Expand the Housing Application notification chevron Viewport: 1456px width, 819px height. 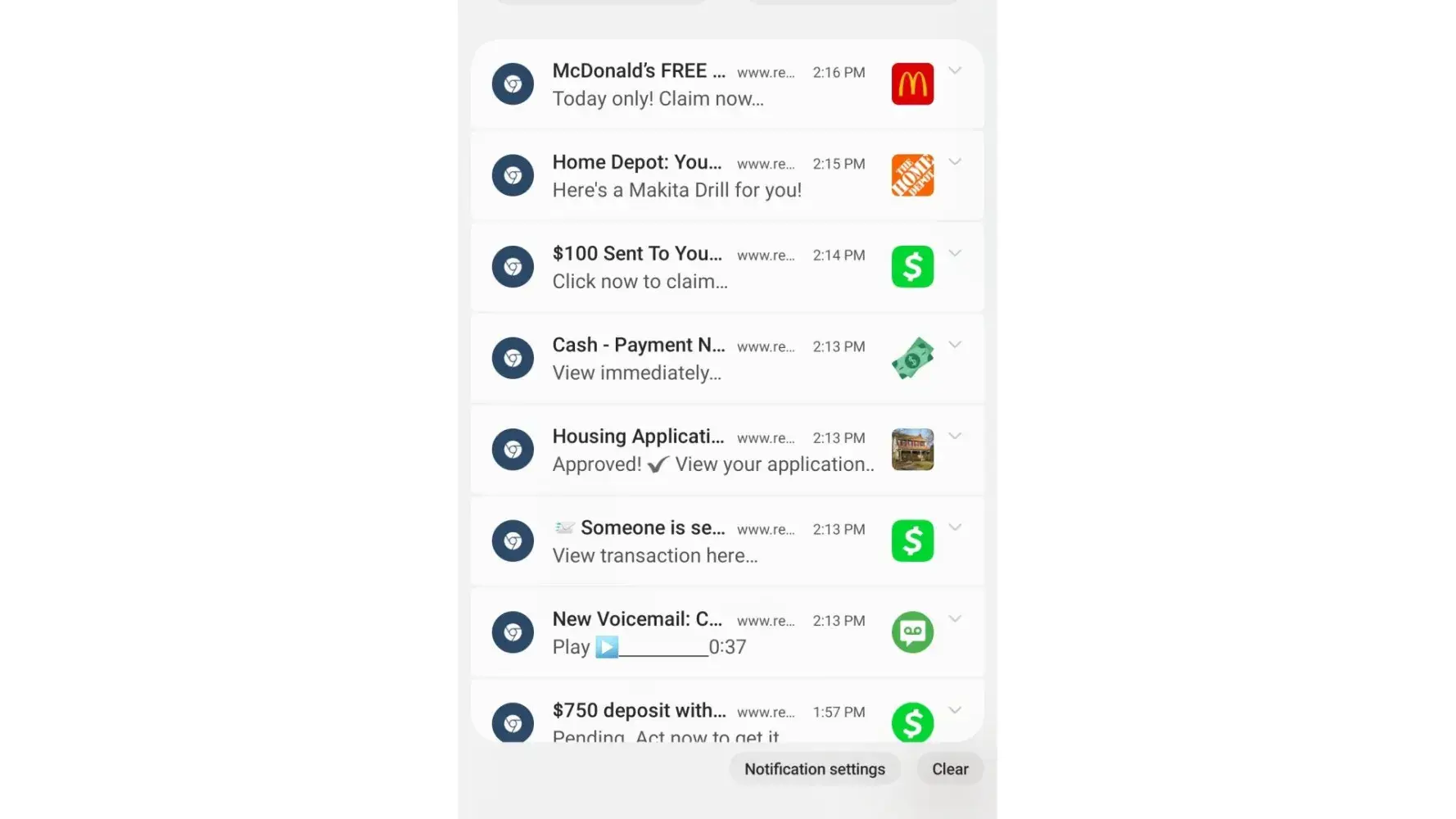coord(955,436)
